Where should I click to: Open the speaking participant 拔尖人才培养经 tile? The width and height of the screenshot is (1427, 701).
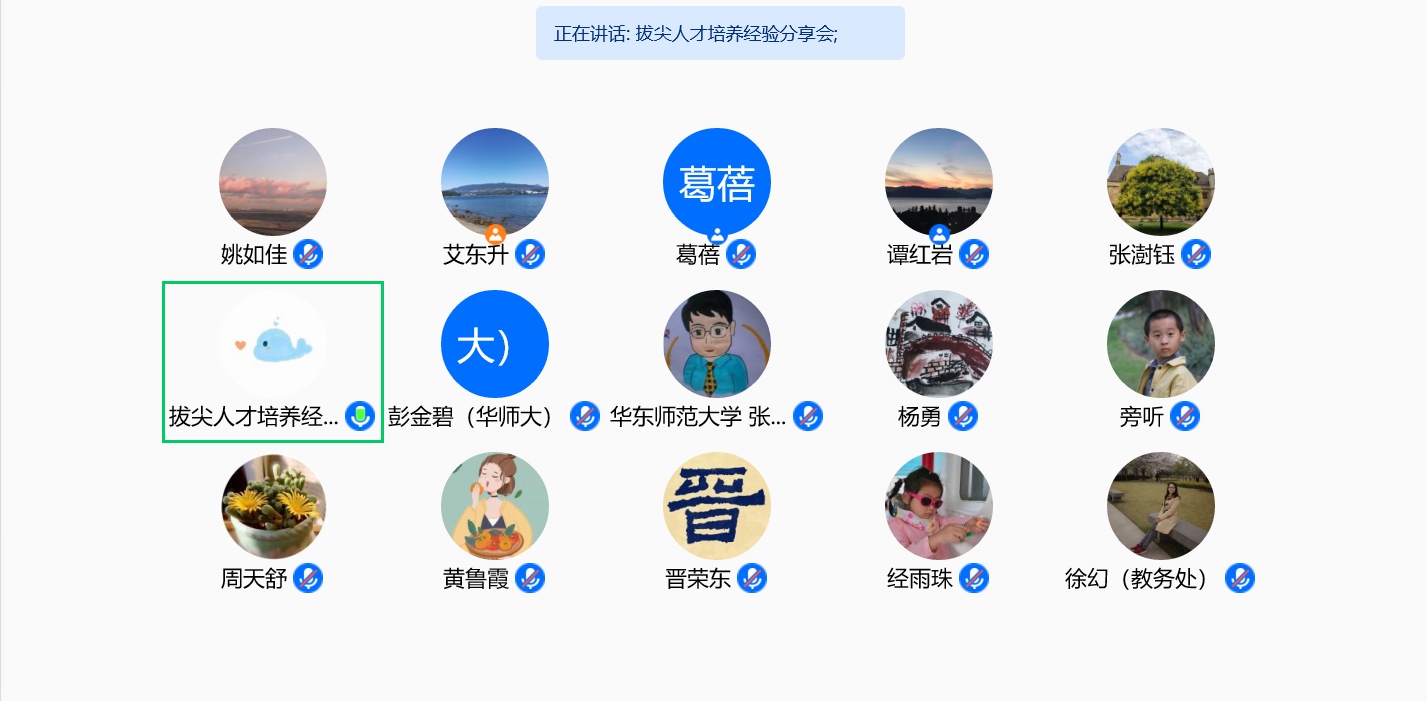coord(272,345)
